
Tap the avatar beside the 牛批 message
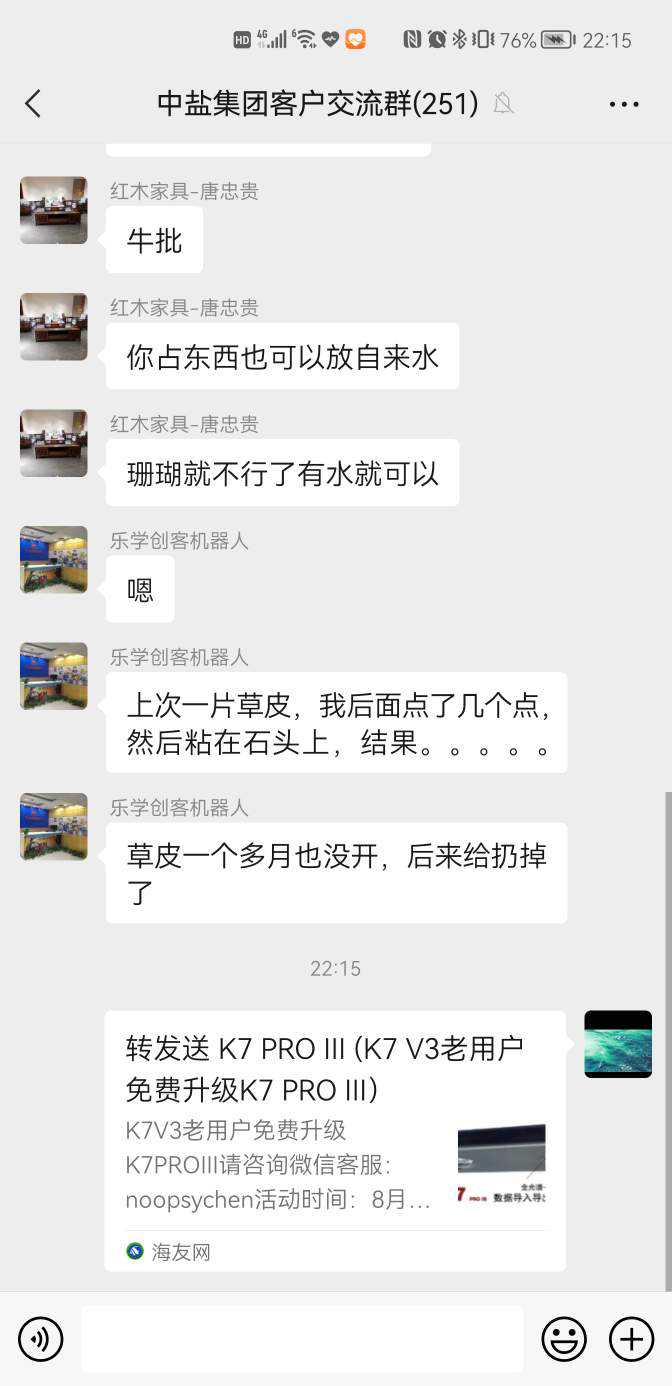point(54,210)
